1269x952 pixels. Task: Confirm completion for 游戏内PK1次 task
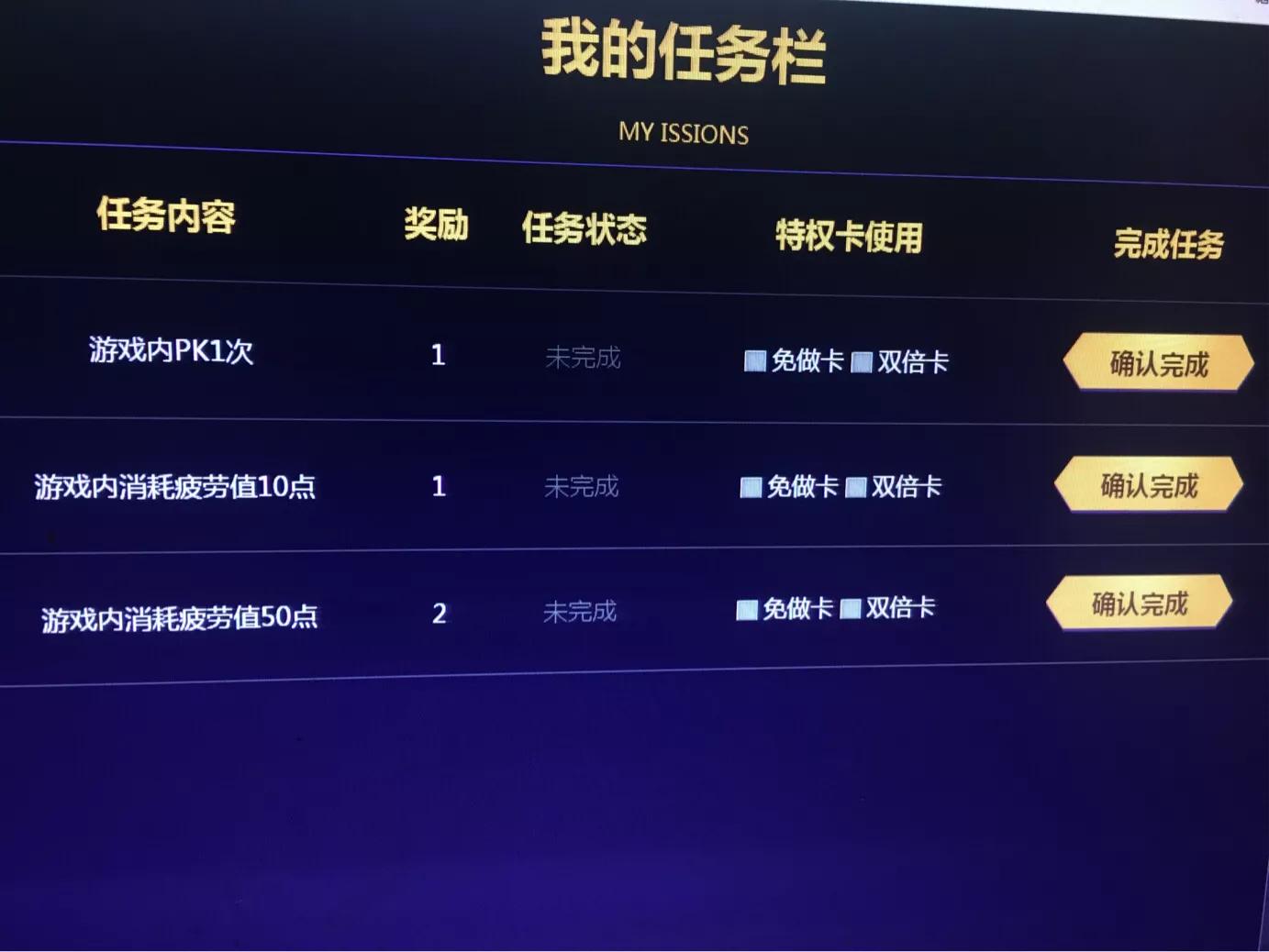pos(1158,363)
